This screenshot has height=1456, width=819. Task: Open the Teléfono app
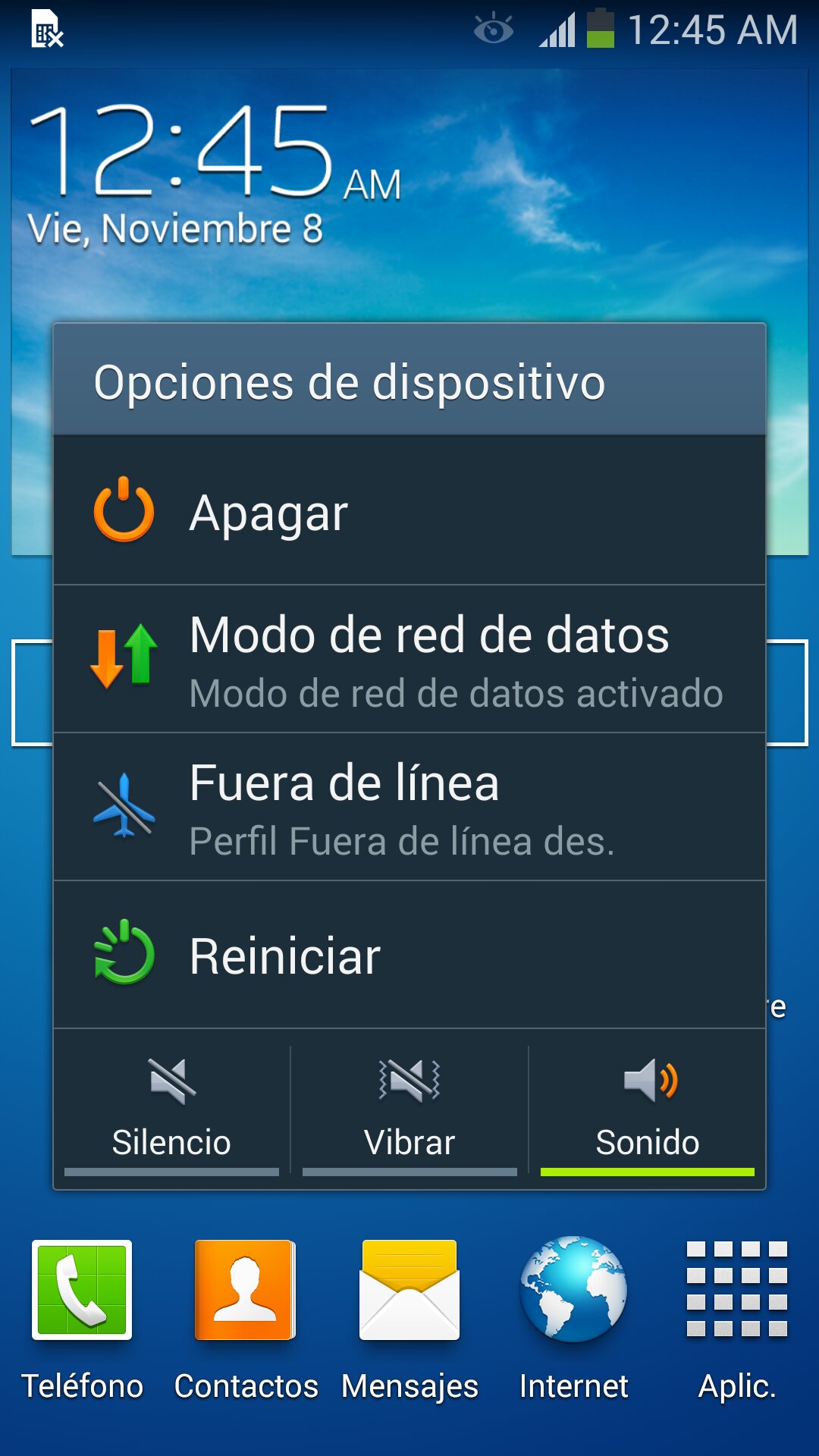click(x=82, y=1319)
